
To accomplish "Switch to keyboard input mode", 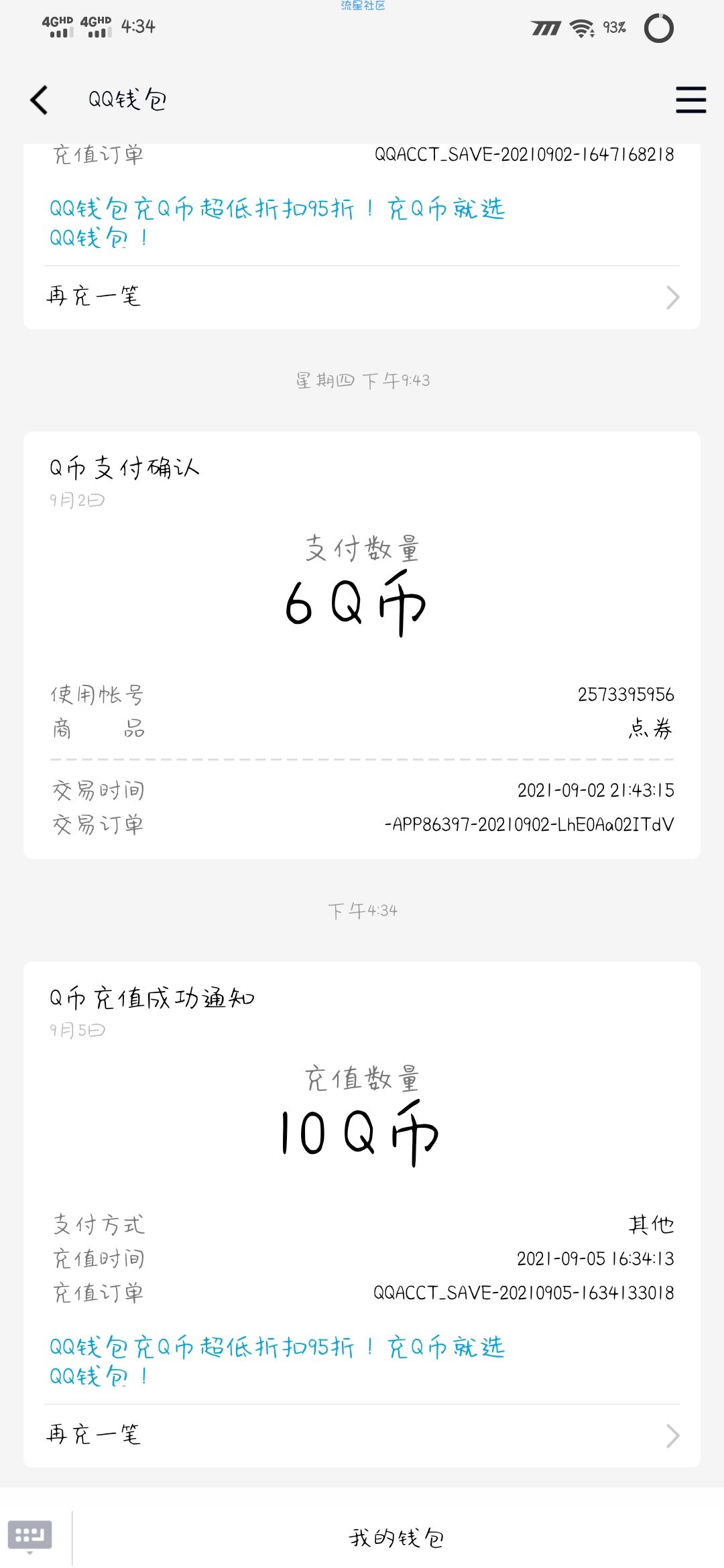I will (29, 1535).
